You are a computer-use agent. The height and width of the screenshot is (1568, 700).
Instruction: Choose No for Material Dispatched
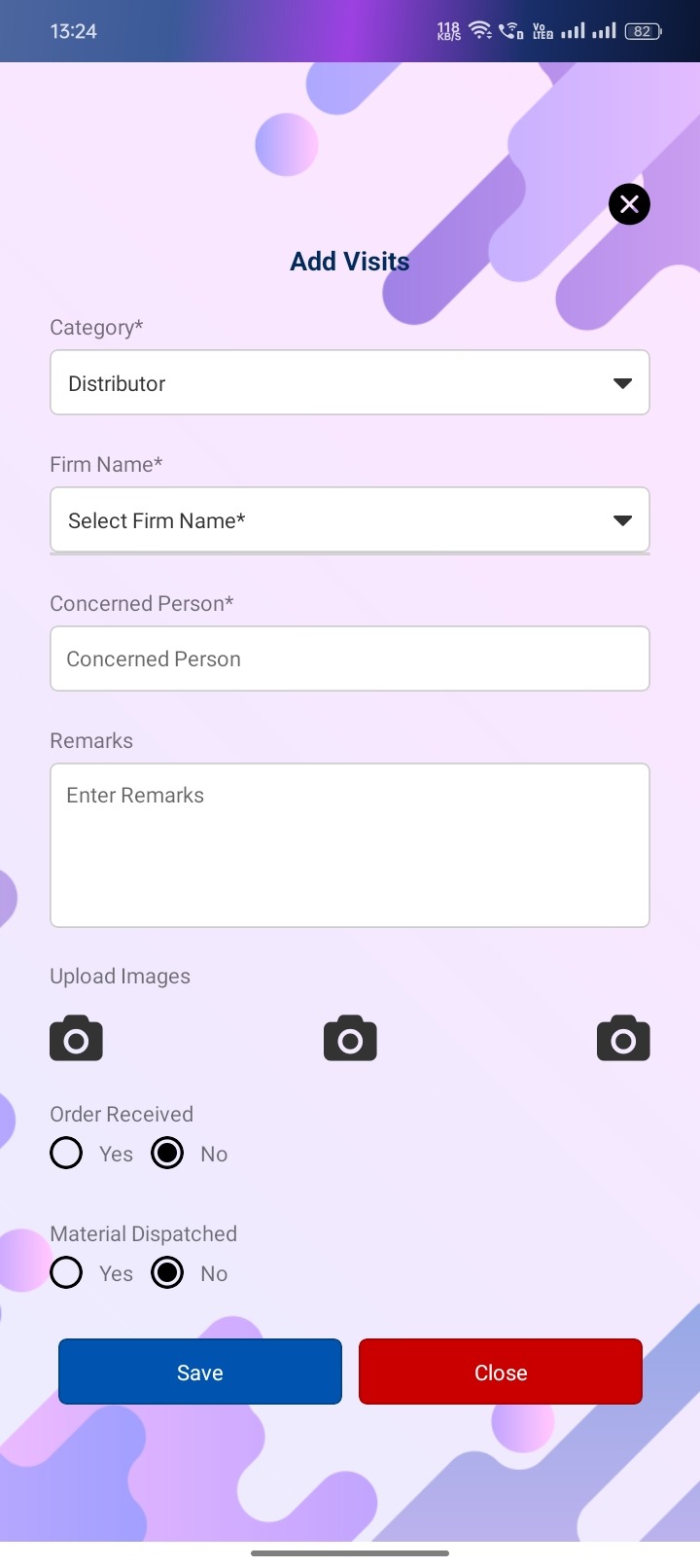click(x=167, y=1273)
